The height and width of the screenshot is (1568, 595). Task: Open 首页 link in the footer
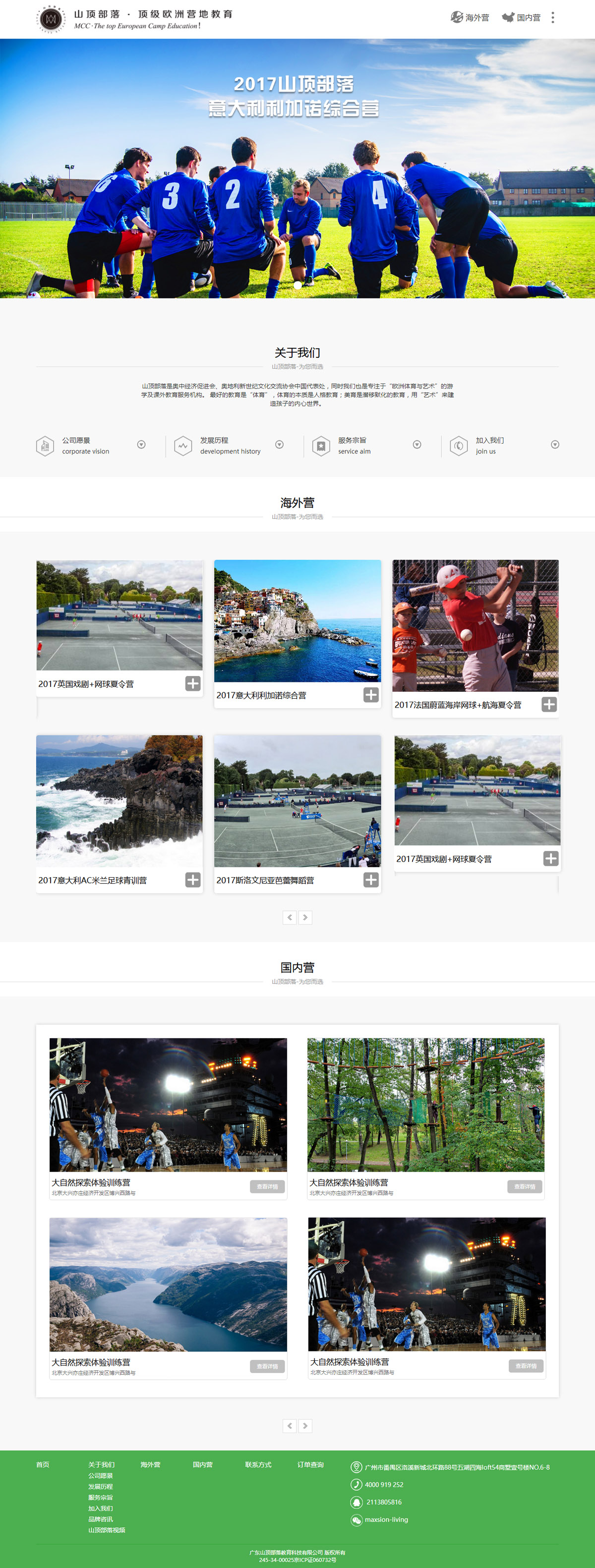tap(43, 1464)
